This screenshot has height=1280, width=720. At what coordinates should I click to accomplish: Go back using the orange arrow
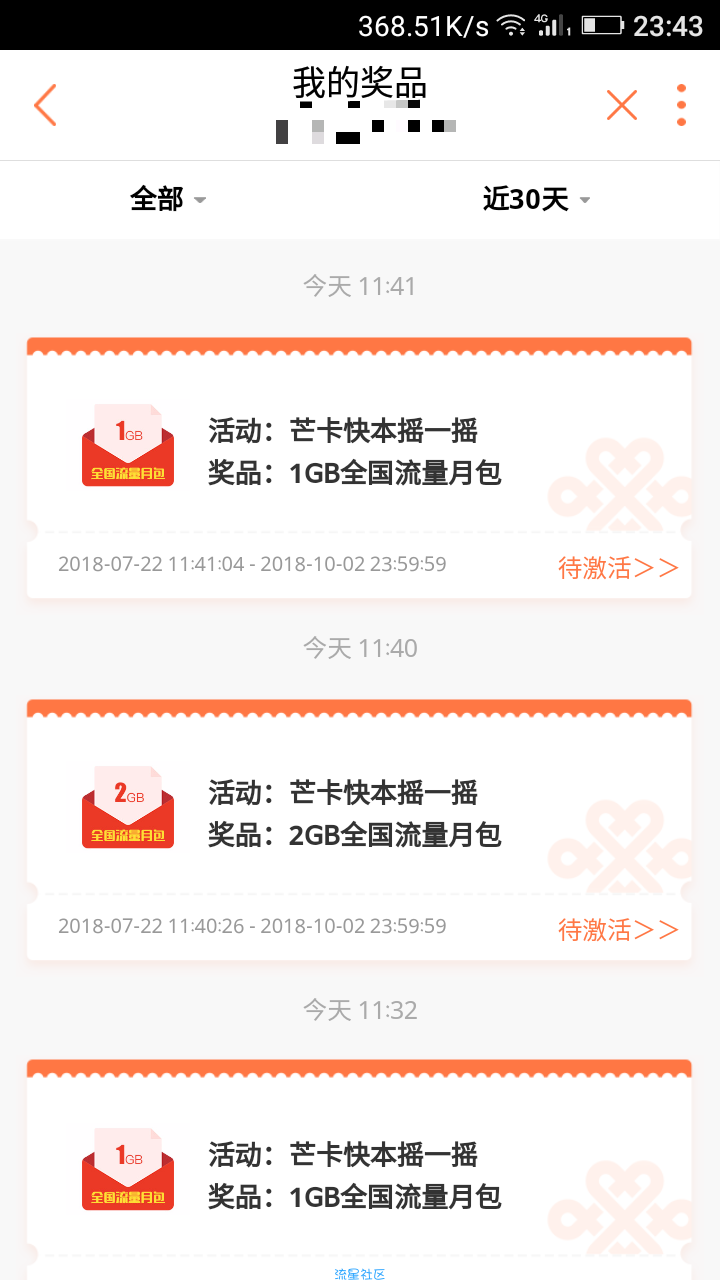[x=45, y=105]
